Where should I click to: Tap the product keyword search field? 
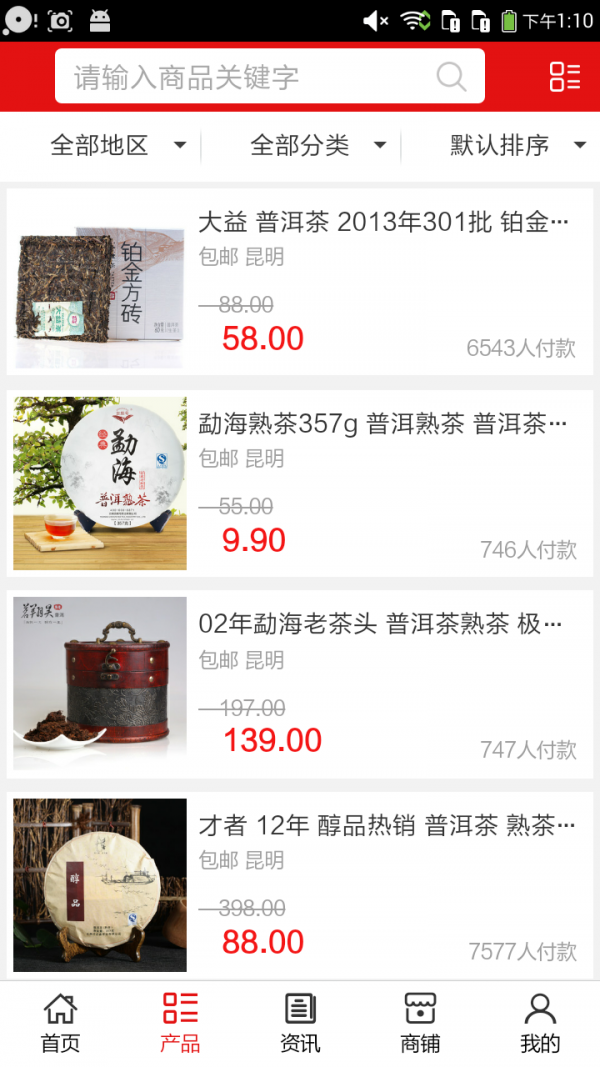250,77
